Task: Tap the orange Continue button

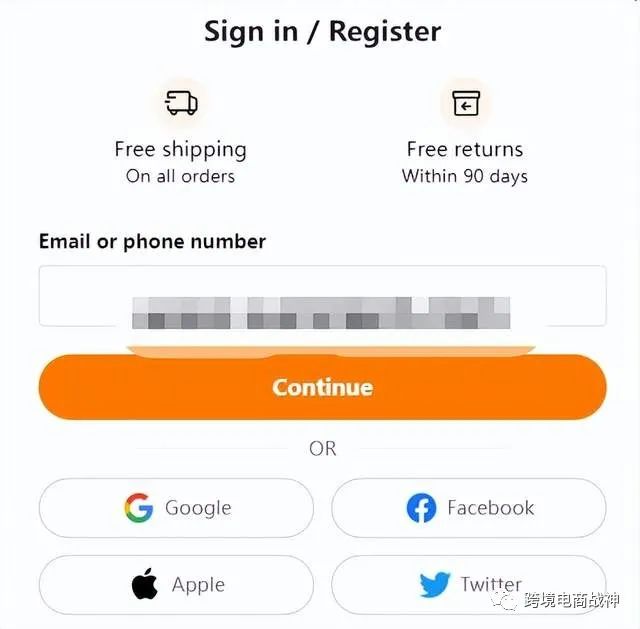Action: [x=322, y=387]
